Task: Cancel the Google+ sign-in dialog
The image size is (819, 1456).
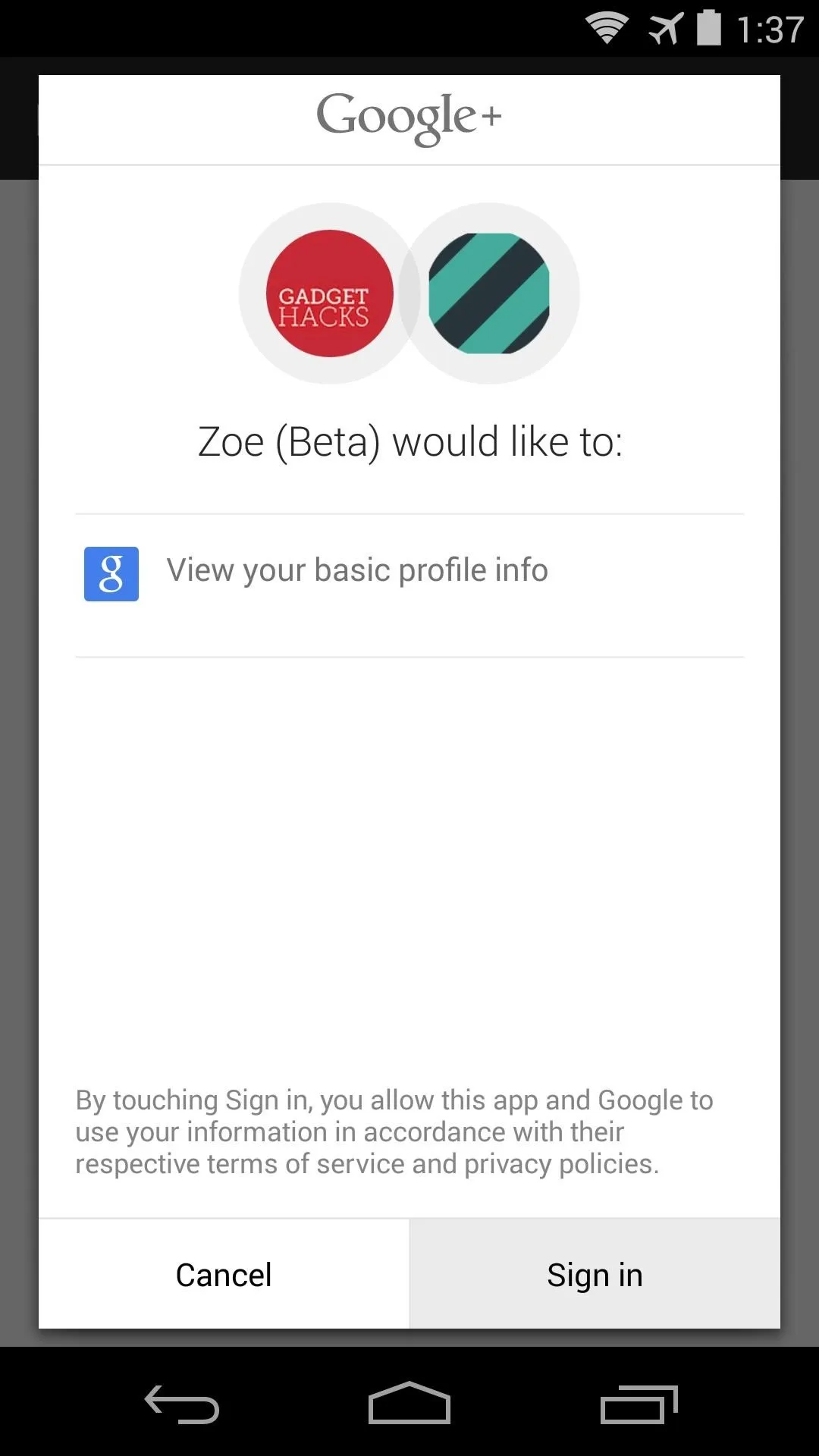Action: click(x=224, y=1275)
